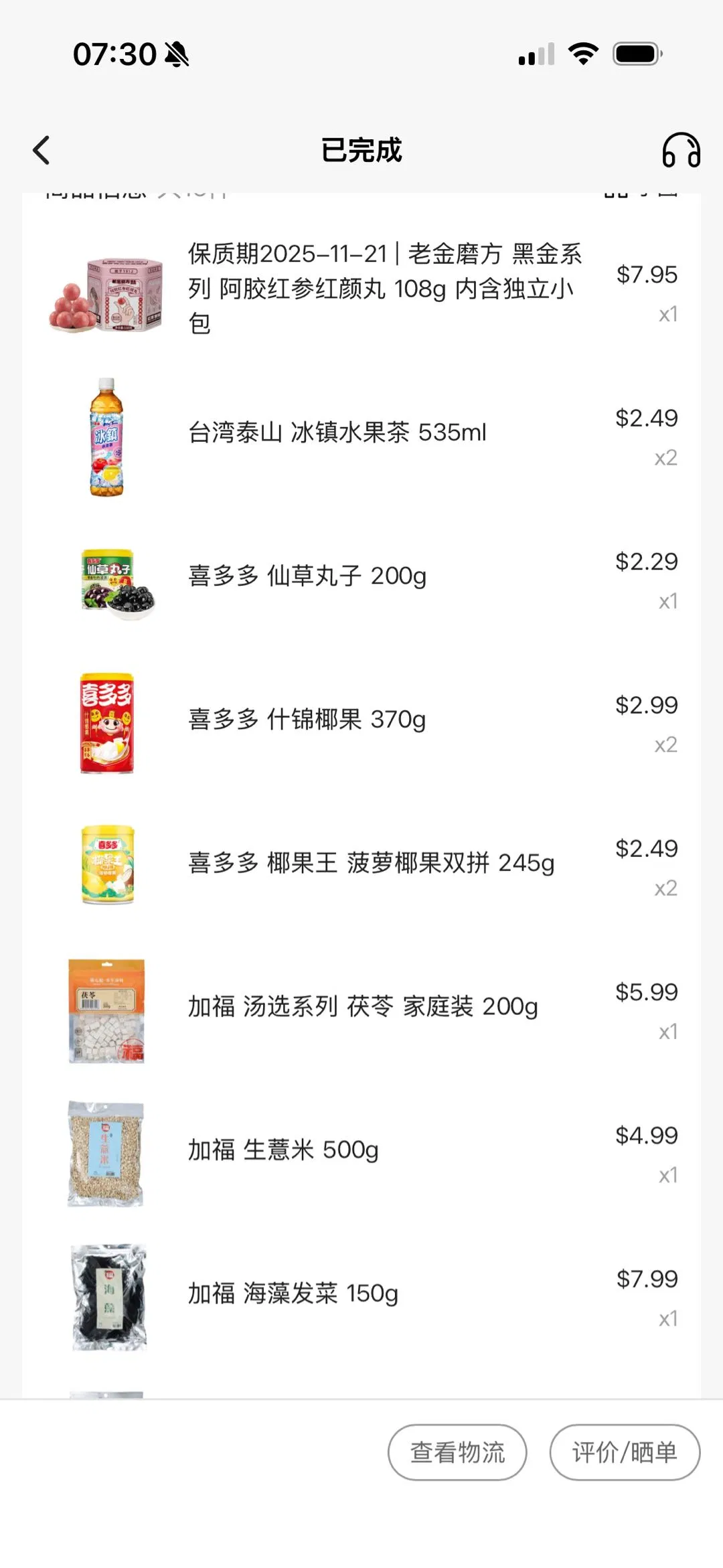Select the 喜多多 什锦椰果 370g item
This screenshot has width=723, height=1568.
pos(307,720)
